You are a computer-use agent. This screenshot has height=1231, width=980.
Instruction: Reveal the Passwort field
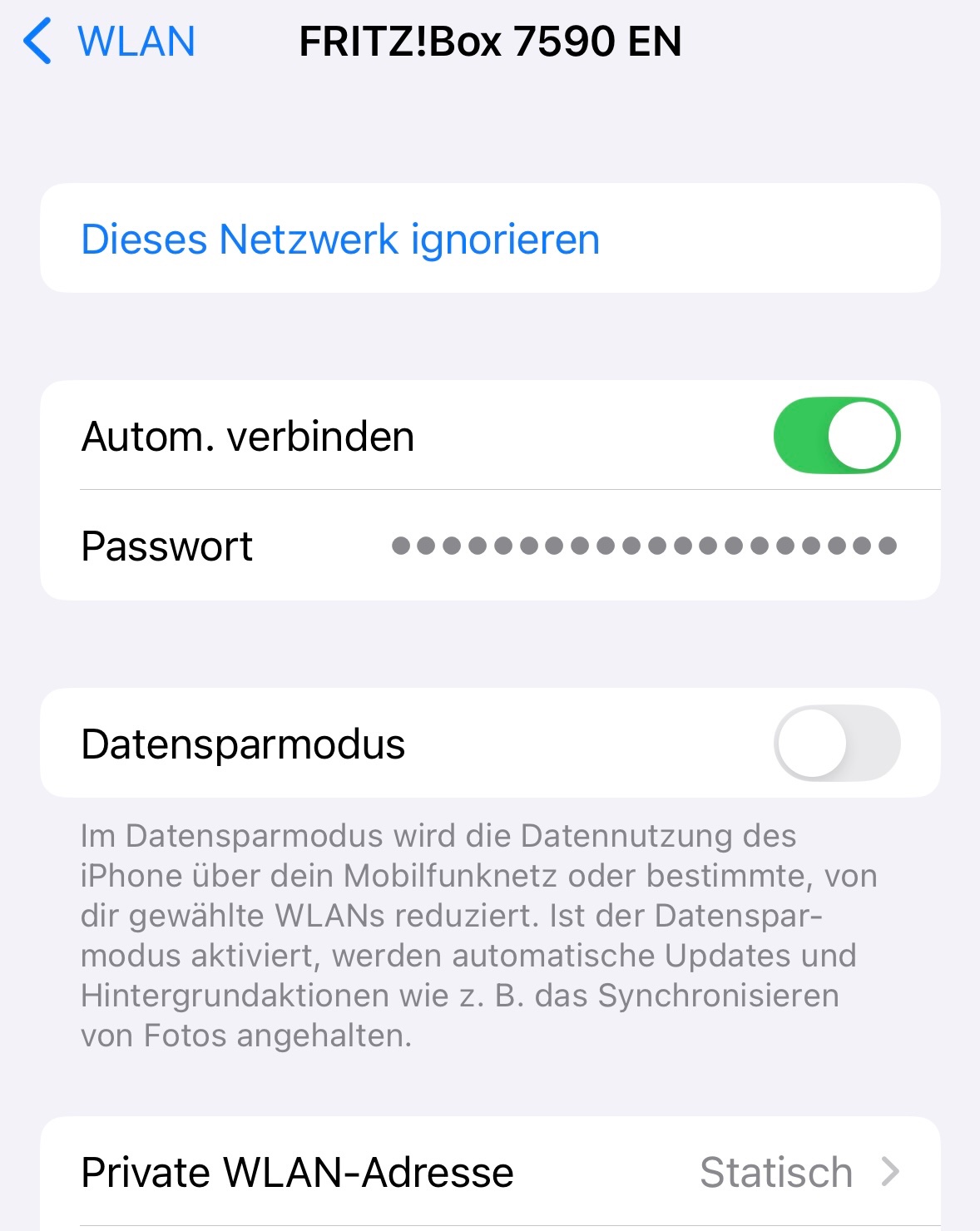(x=643, y=546)
